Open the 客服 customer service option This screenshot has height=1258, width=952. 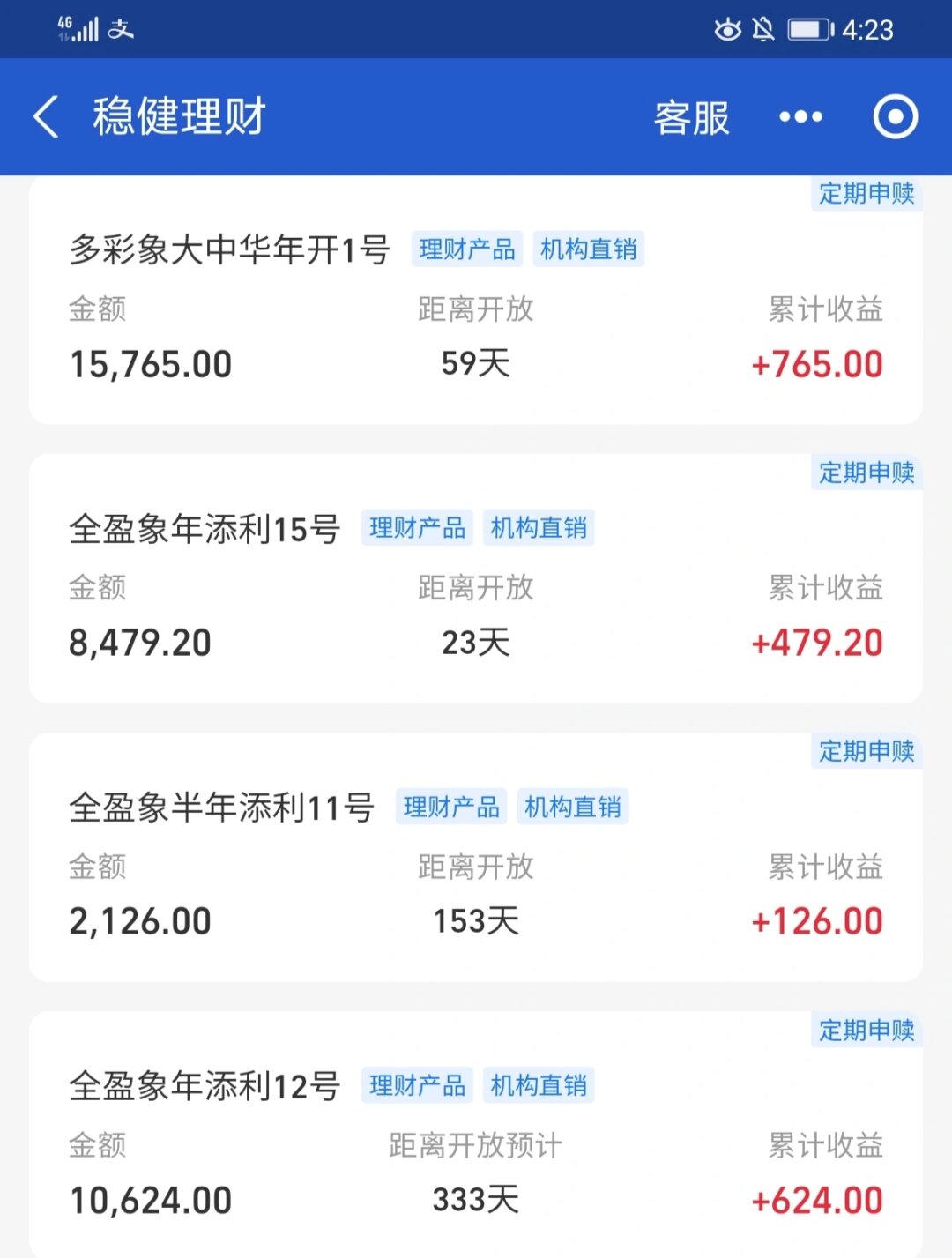click(x=690, y=116)
